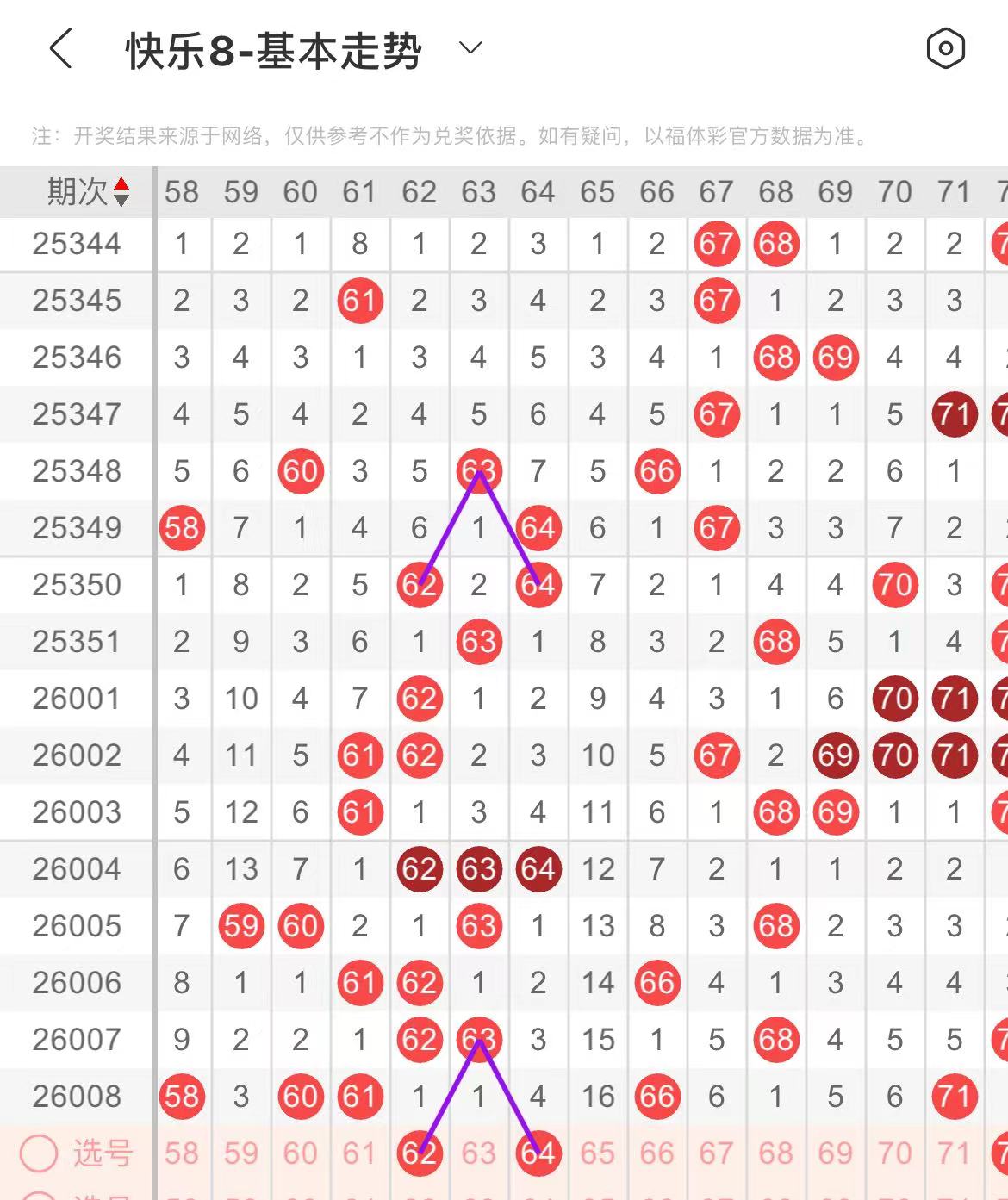Screen dimensions: 1008x1200
Task: Select number 71 in the 选号 row
Action: point(955,1153)
